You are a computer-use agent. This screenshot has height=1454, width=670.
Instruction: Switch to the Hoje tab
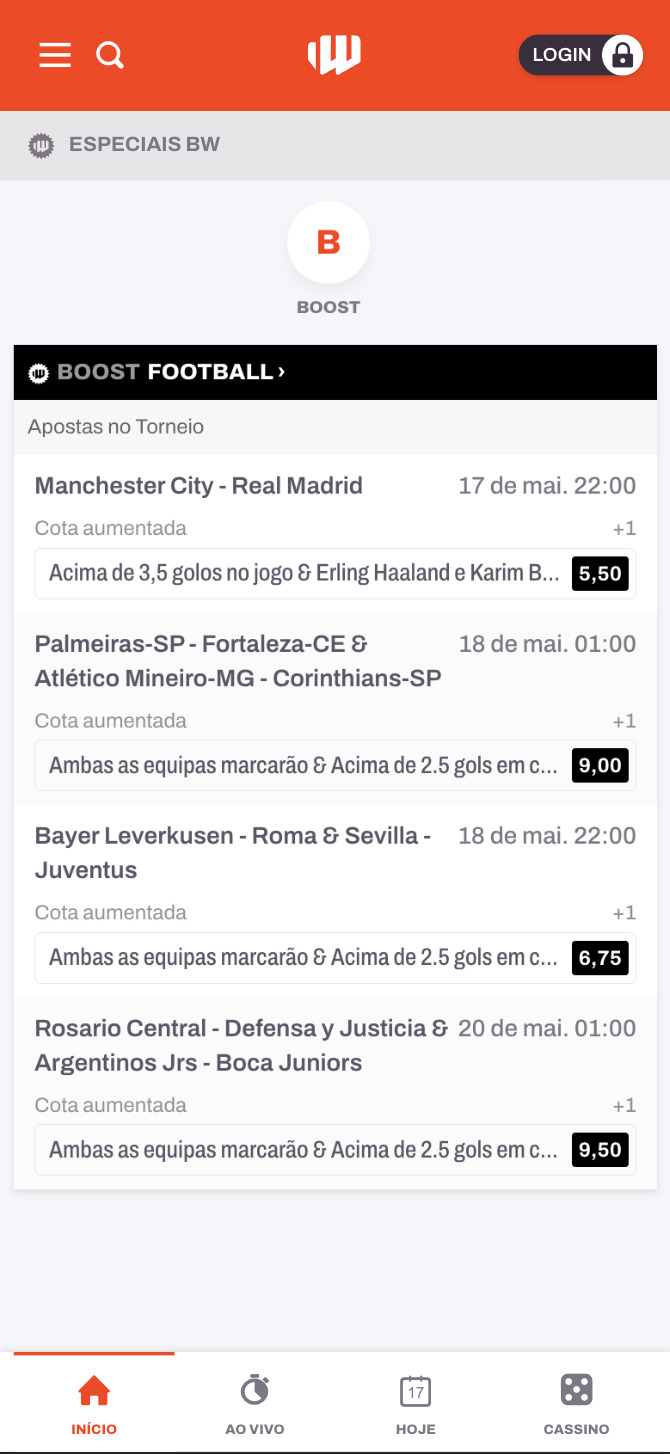pos(416,1404)
